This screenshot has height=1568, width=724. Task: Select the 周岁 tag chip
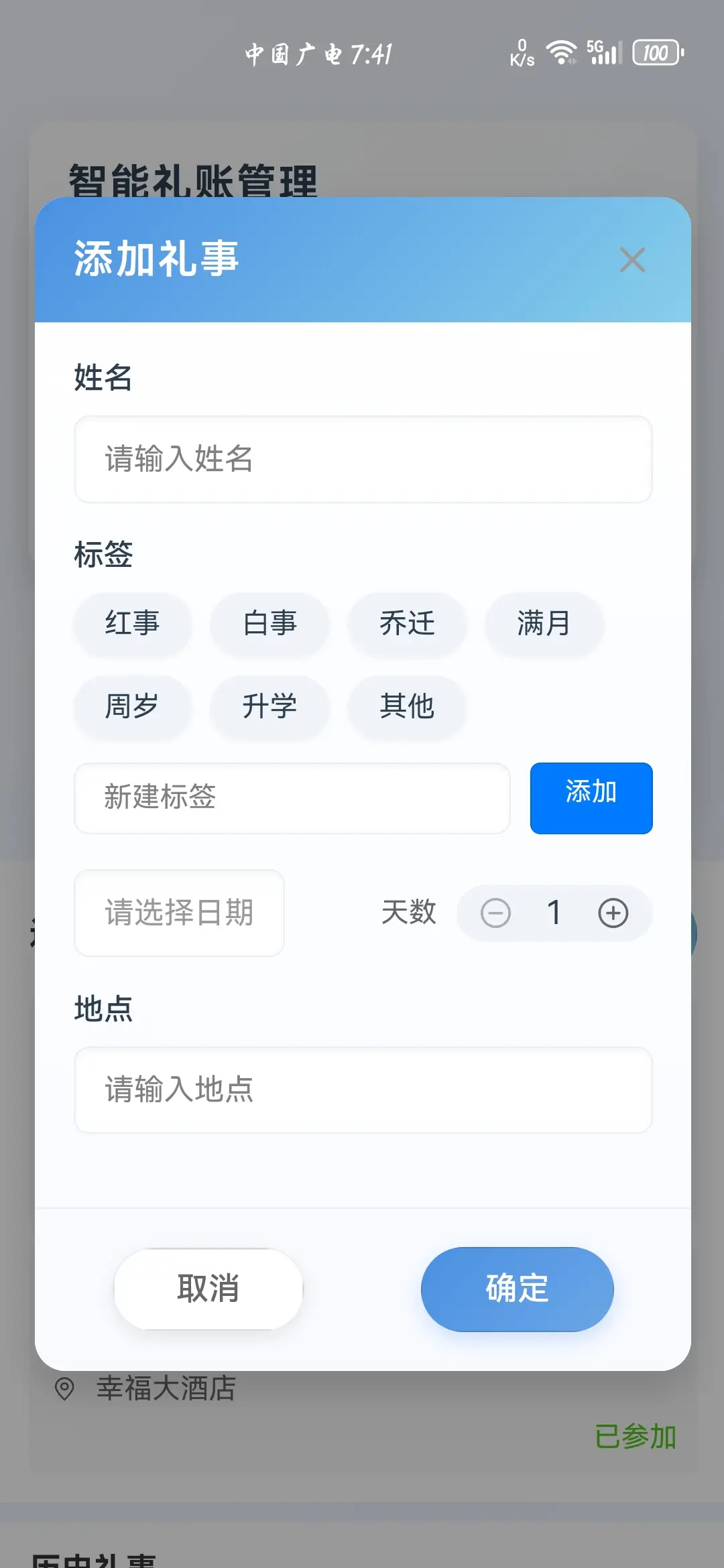pyautogui.click(x=133, y=707)
